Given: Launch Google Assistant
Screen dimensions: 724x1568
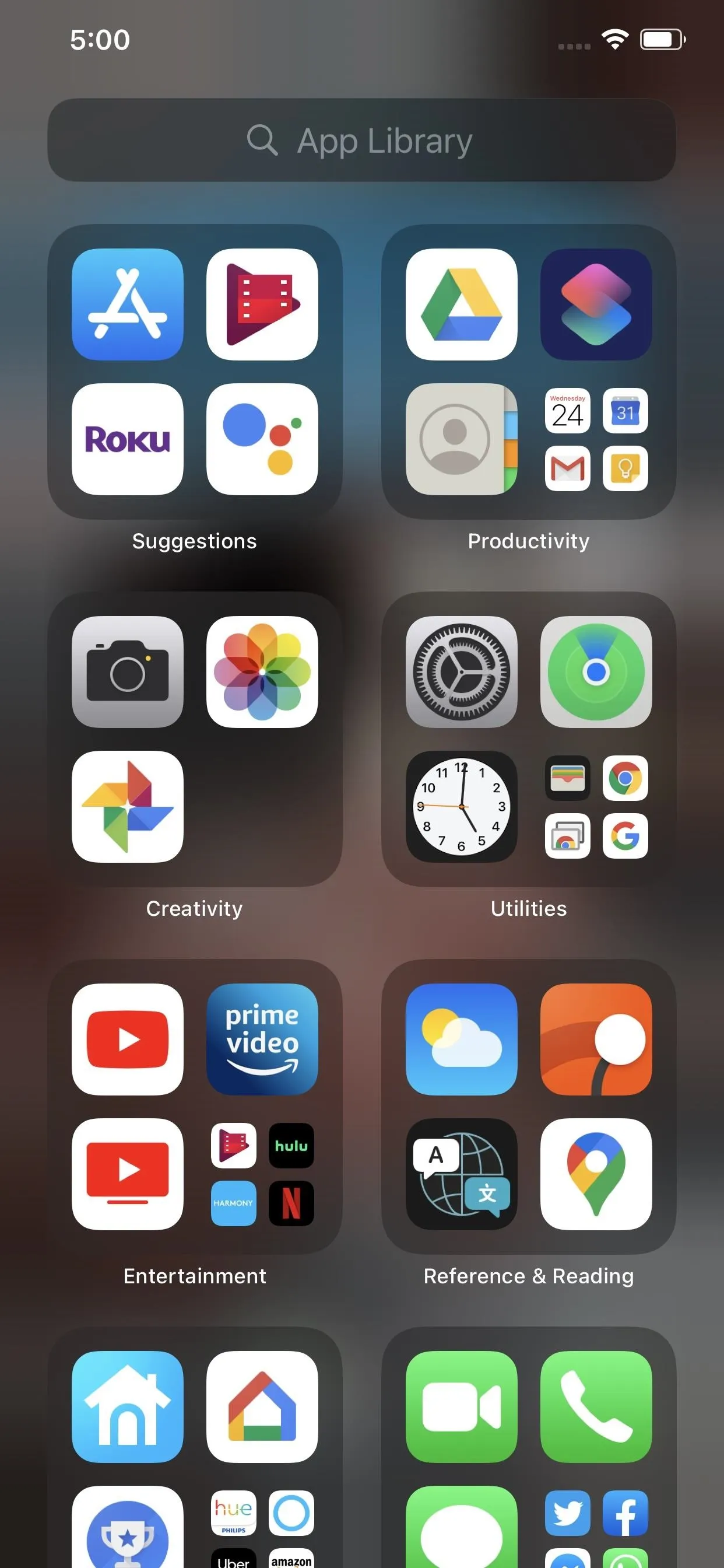Looking at the screenshot, I should (262, 439).
